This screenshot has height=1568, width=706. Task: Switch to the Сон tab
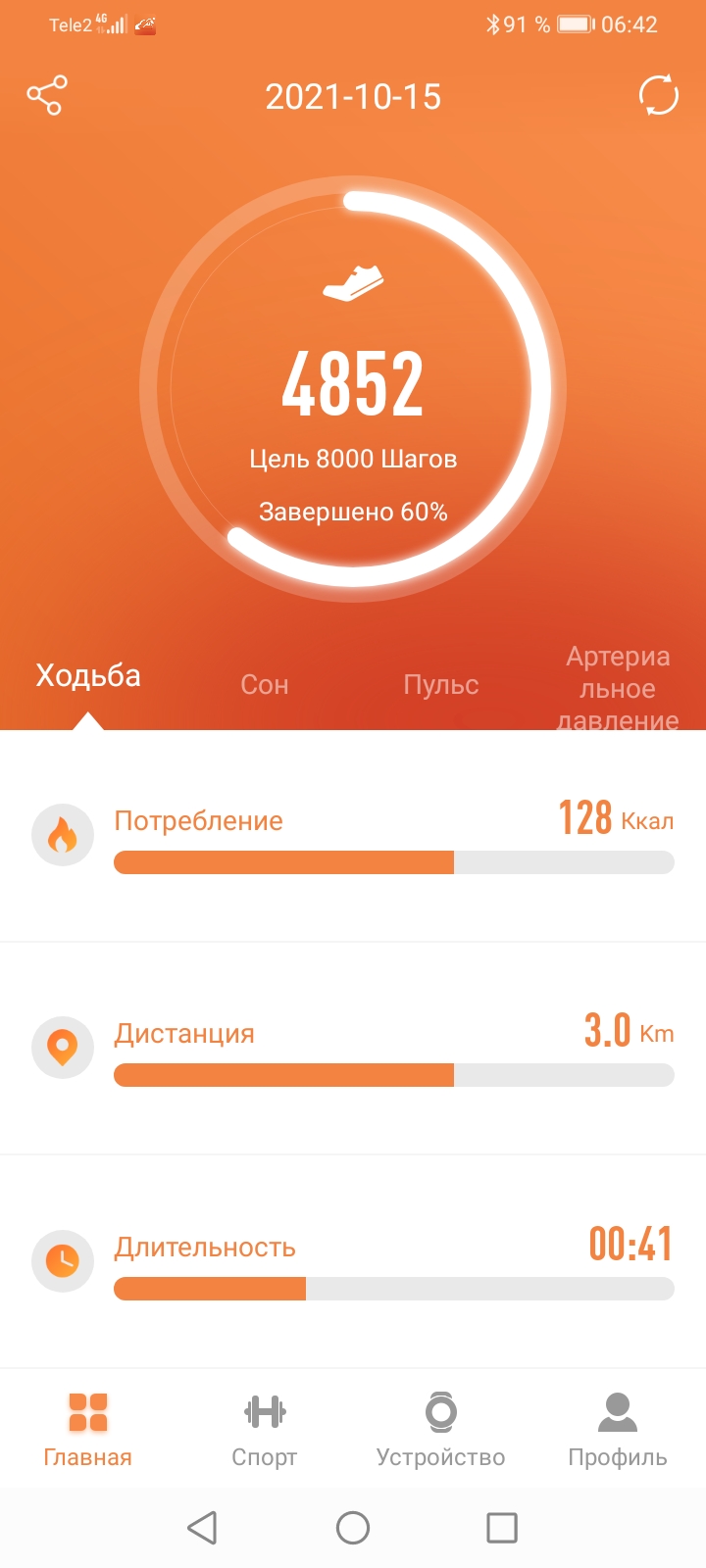click(265, 684)
